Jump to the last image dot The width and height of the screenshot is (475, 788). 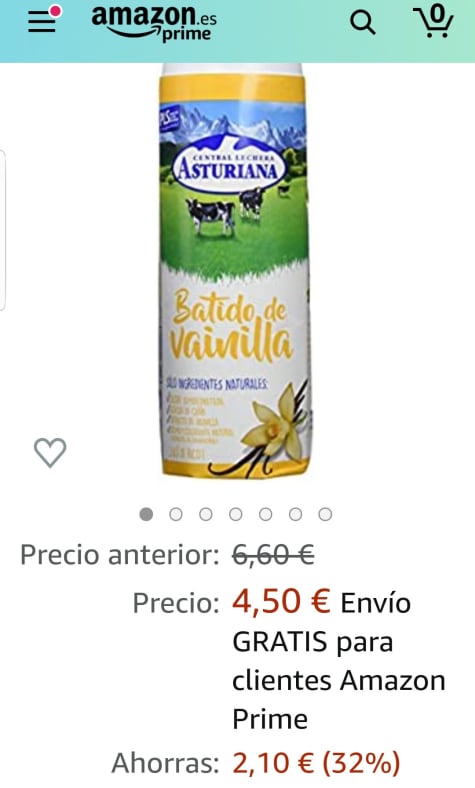tap(325, 515)
